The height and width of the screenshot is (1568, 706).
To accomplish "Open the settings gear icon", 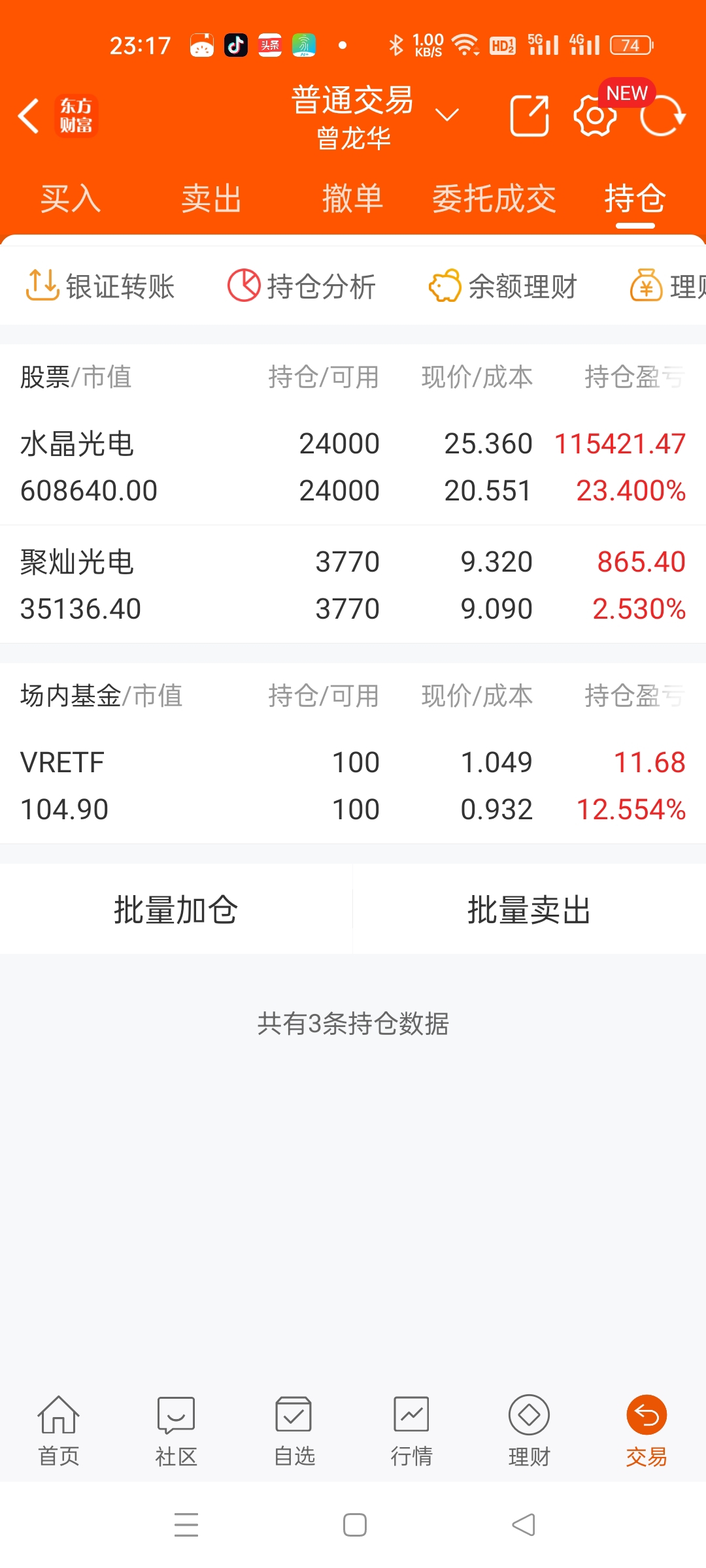I will click(x=595, y=116).
